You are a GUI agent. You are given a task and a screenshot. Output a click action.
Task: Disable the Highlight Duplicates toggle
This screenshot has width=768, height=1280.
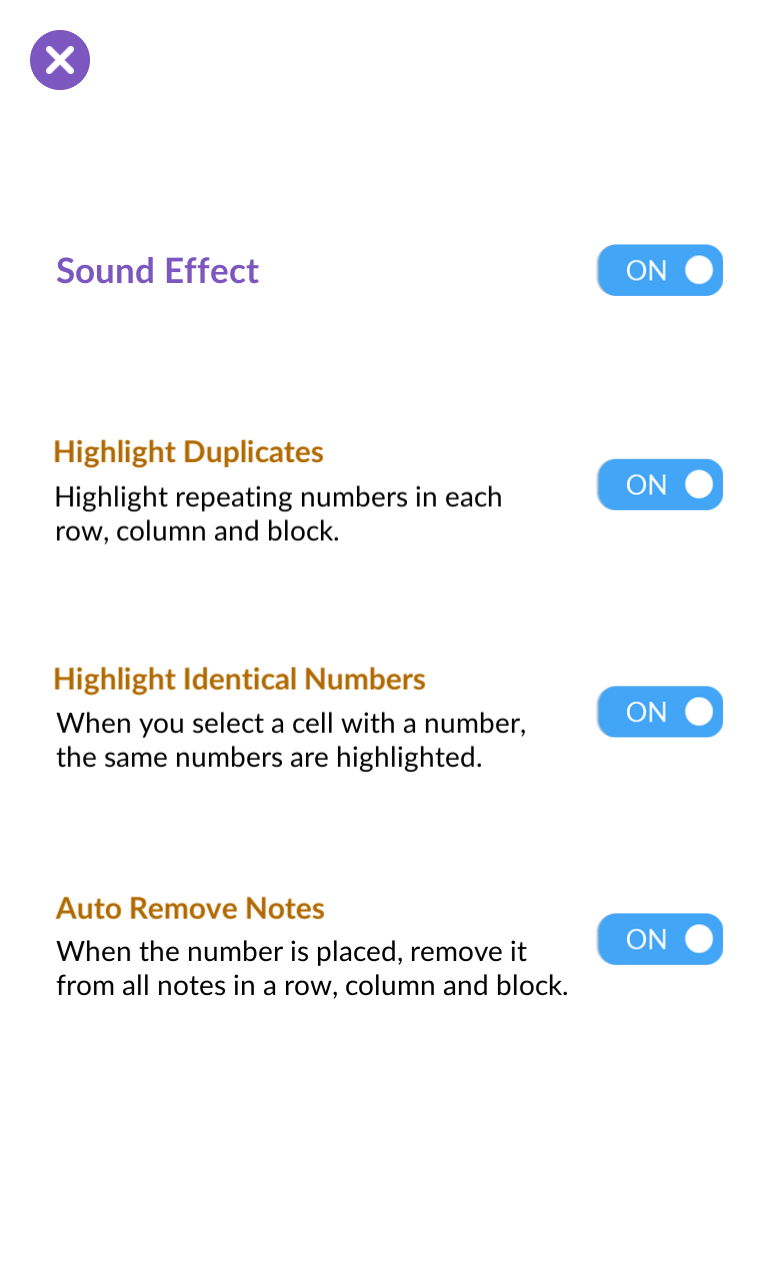pyautogui.click(x=660, y=485)
